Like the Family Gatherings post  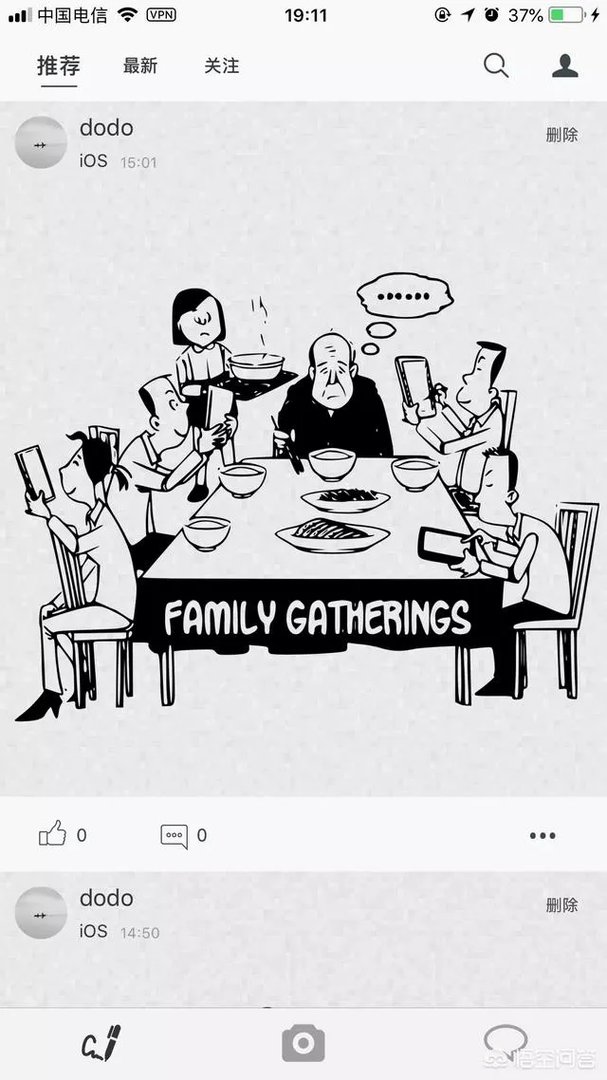53,835
